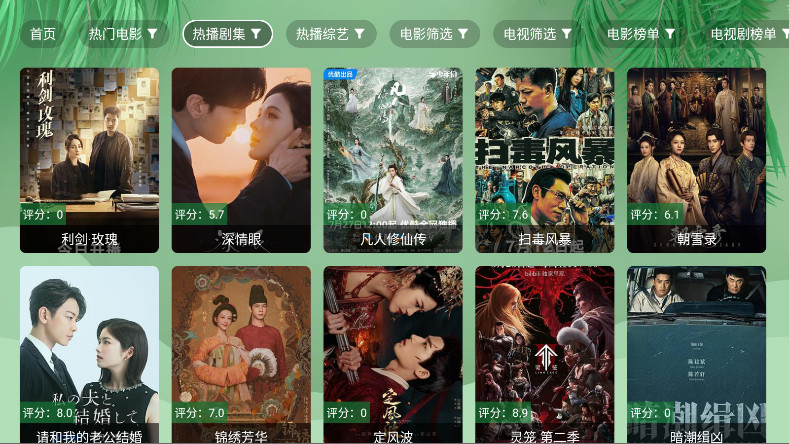789x444 pixels.
Task: Open the show 深情眼
Action: click(x=241, y=159)
